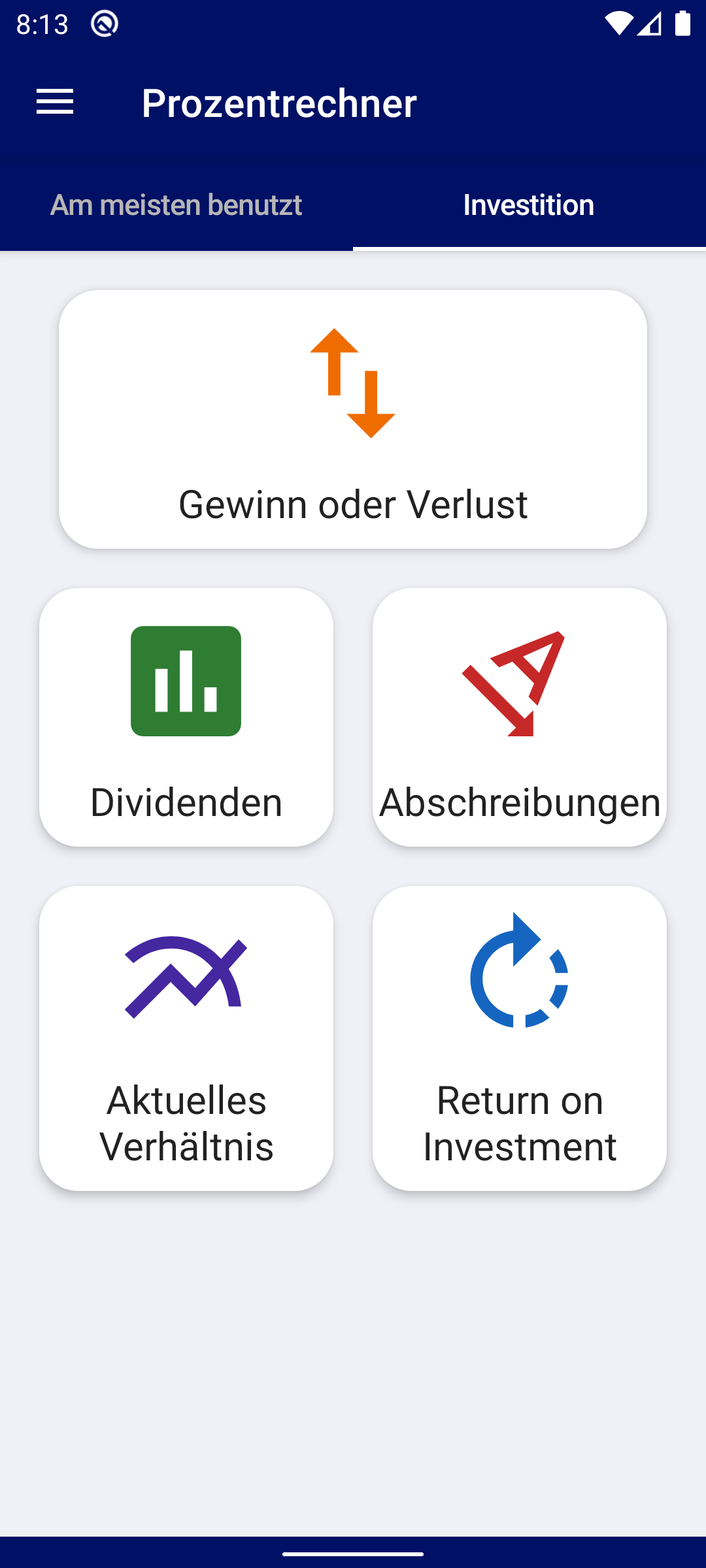Image resolution: width=706 pixels, height=1568 pixels.
Task: Open the hamburger navigation menu
Action: click(x=55, y=103)
